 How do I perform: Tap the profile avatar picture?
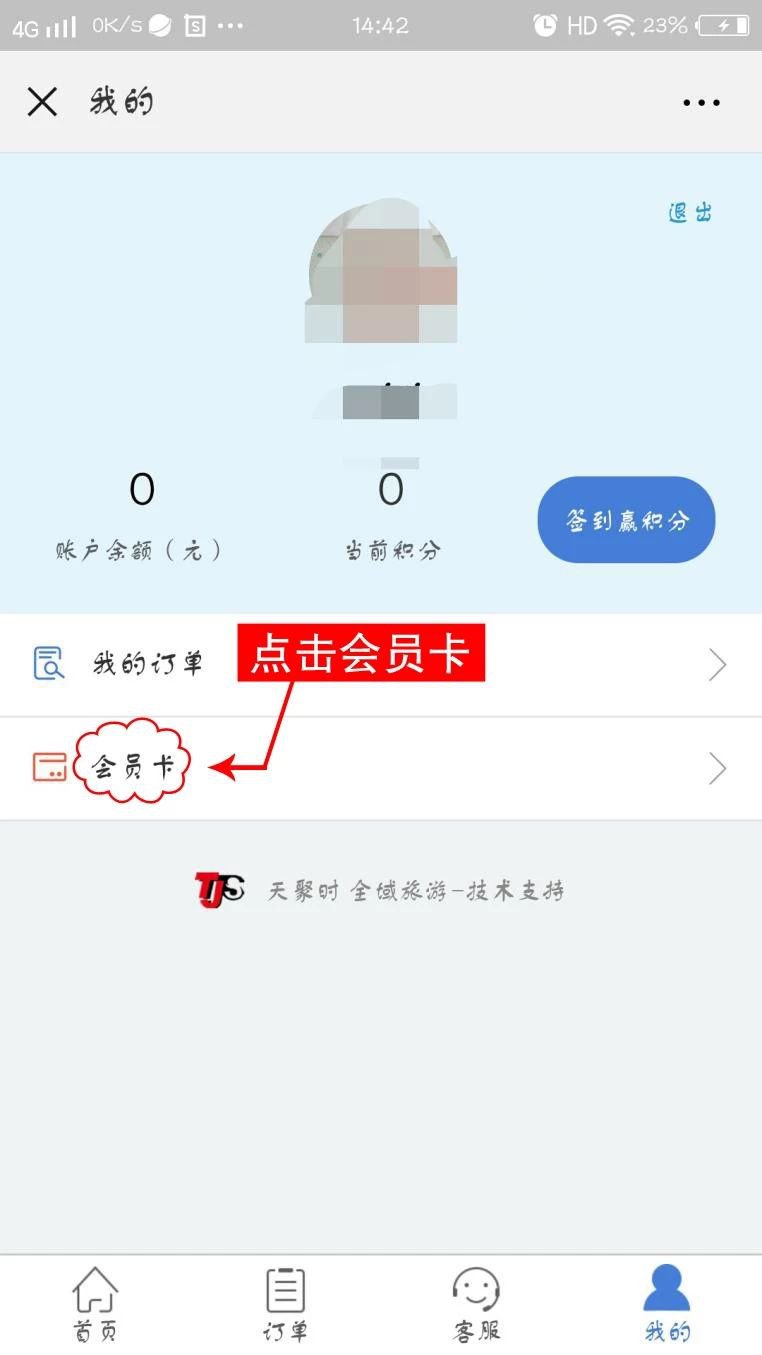[381, 272]
